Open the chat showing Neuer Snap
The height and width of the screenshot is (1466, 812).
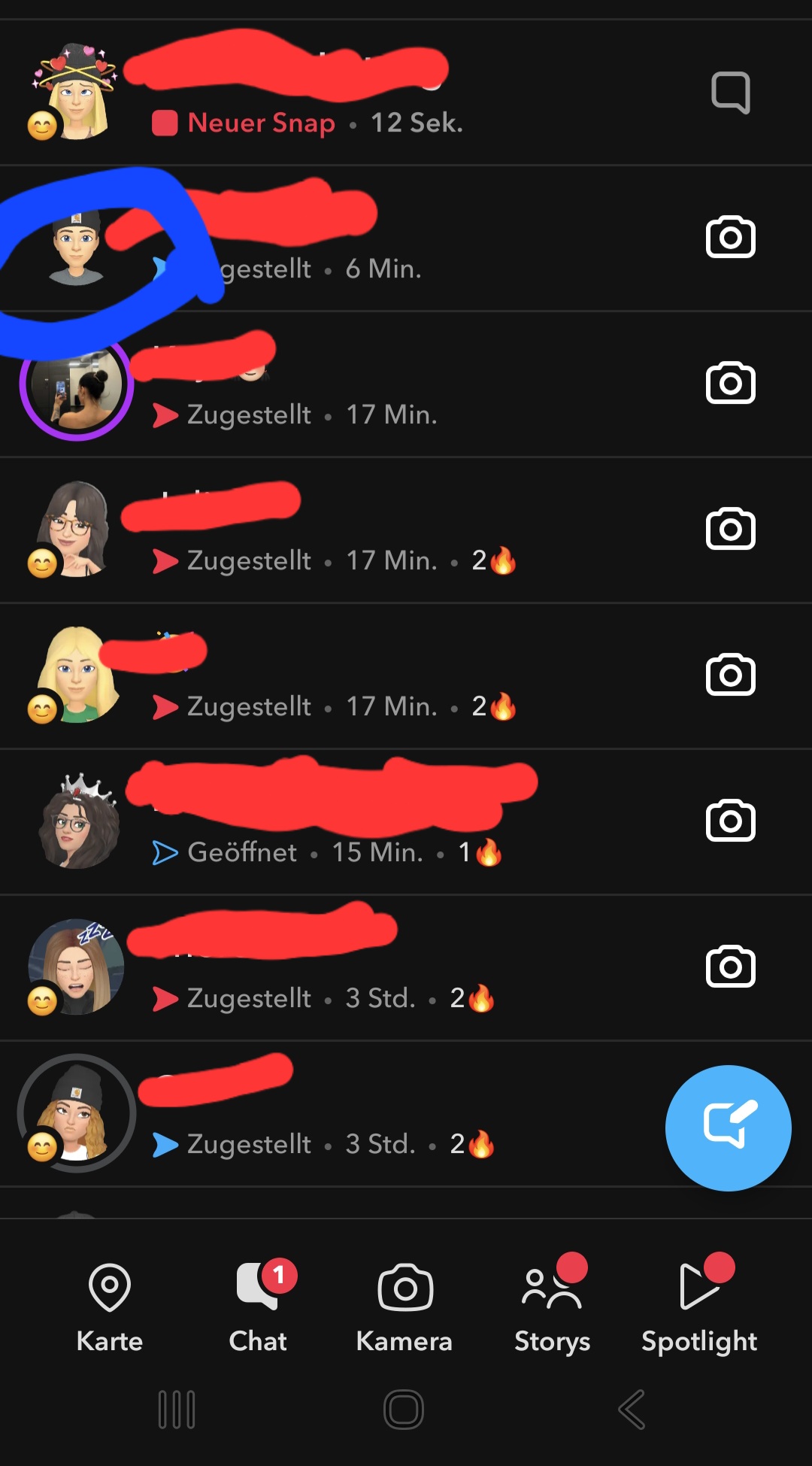tap(338, 94)
